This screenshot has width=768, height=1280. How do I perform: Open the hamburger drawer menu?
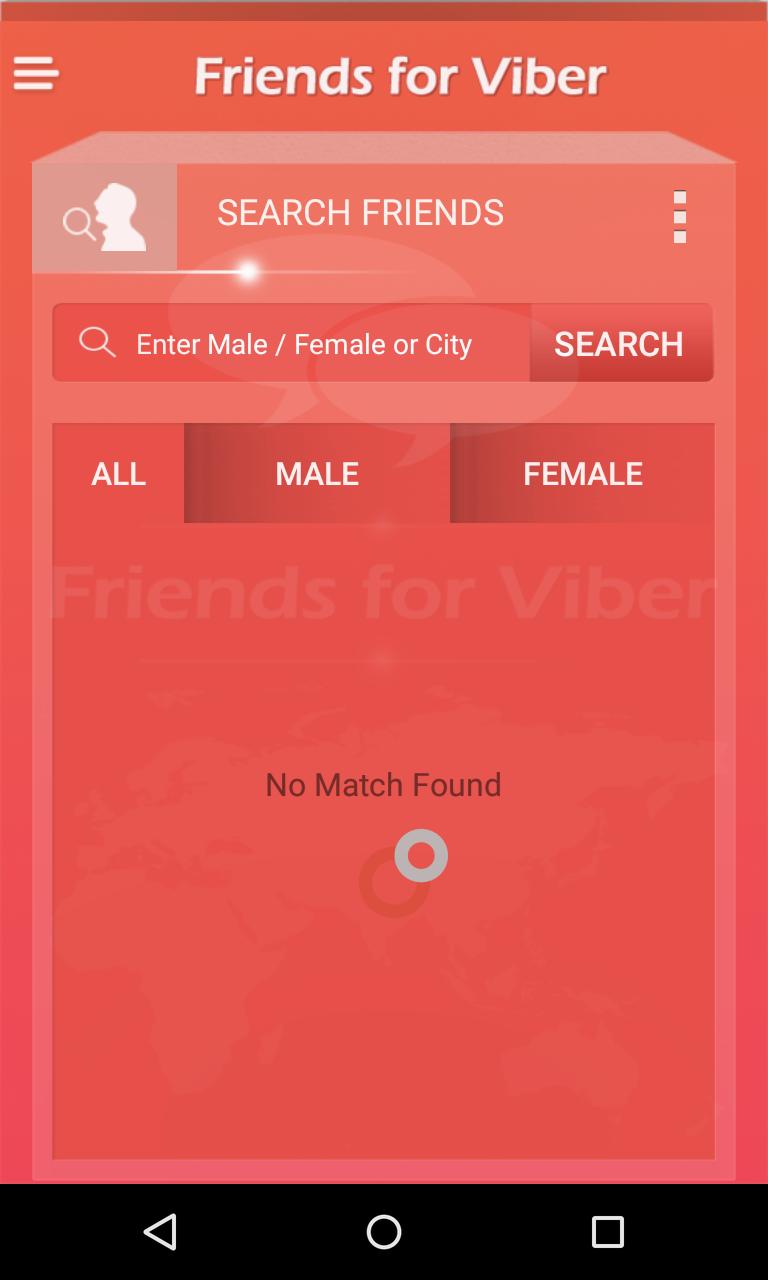pos(36,74)
